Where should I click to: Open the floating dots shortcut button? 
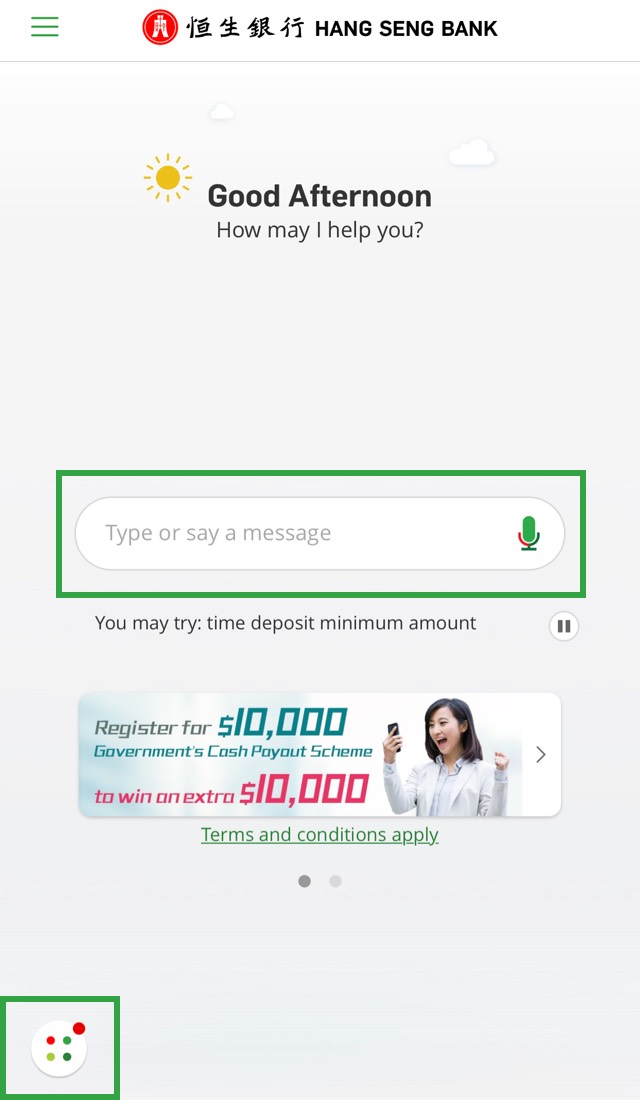click(x=59, y=1048)
